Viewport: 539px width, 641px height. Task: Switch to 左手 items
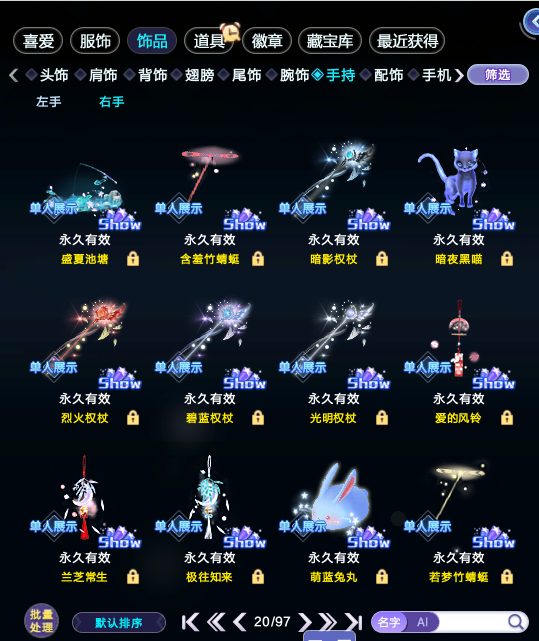point(49,101)
